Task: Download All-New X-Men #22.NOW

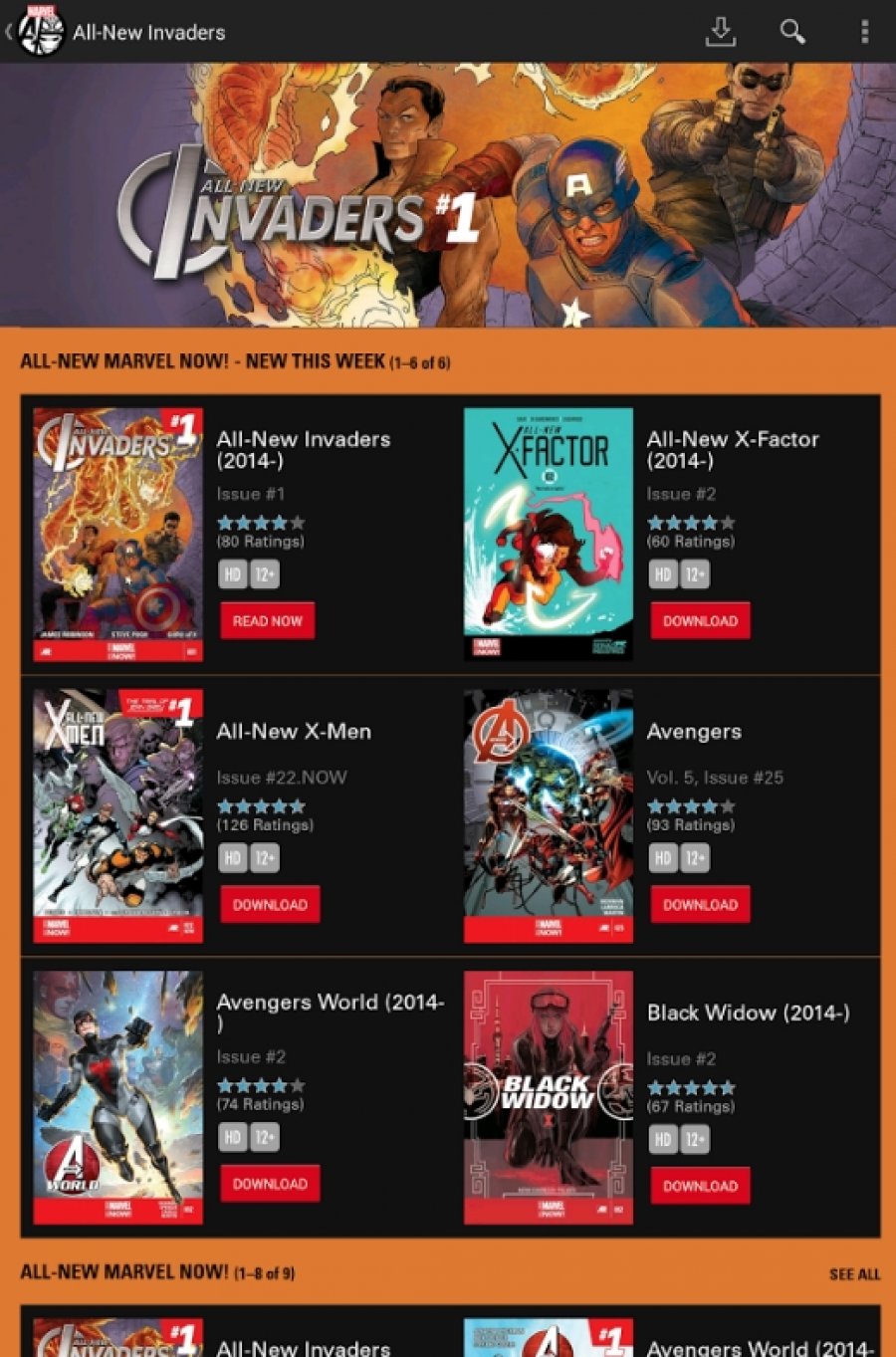Action: point(270,904)
